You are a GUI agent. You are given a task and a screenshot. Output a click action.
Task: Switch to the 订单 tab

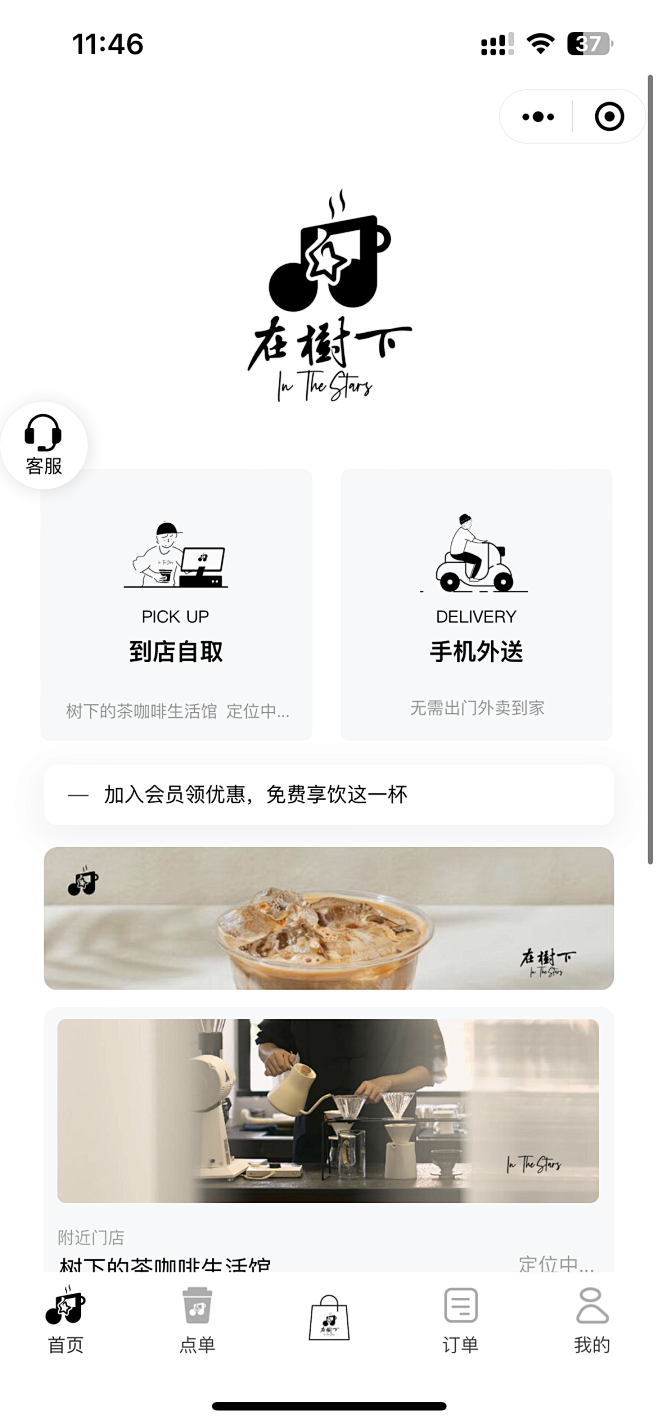click(460, 1320)
